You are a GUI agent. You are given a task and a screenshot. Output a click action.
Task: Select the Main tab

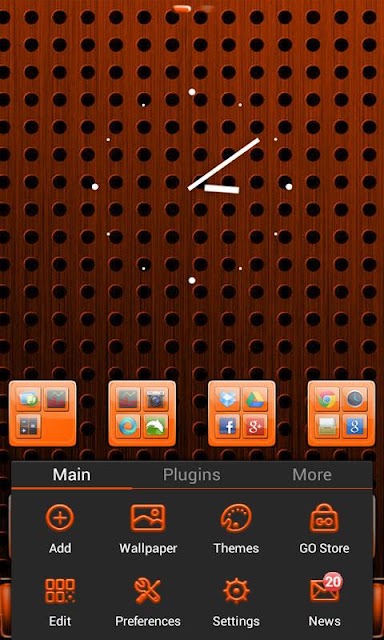coord(72,475)
